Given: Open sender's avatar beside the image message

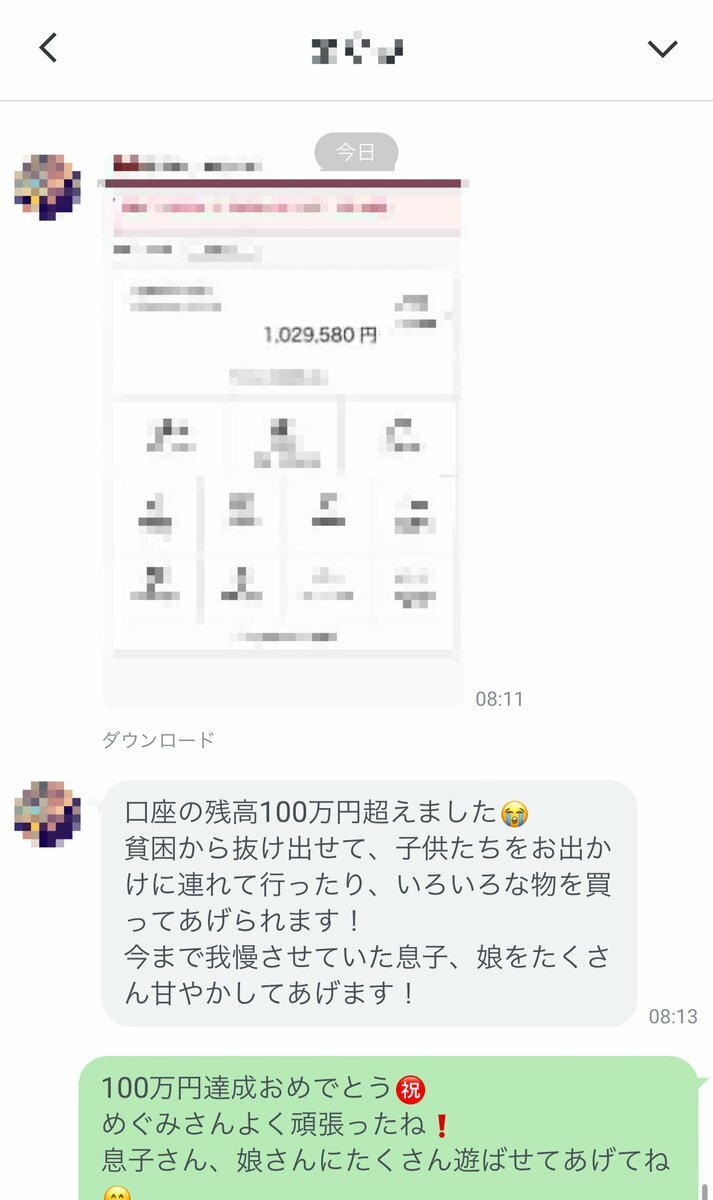Looking at the screenshot, I should [x=47, y=186].
